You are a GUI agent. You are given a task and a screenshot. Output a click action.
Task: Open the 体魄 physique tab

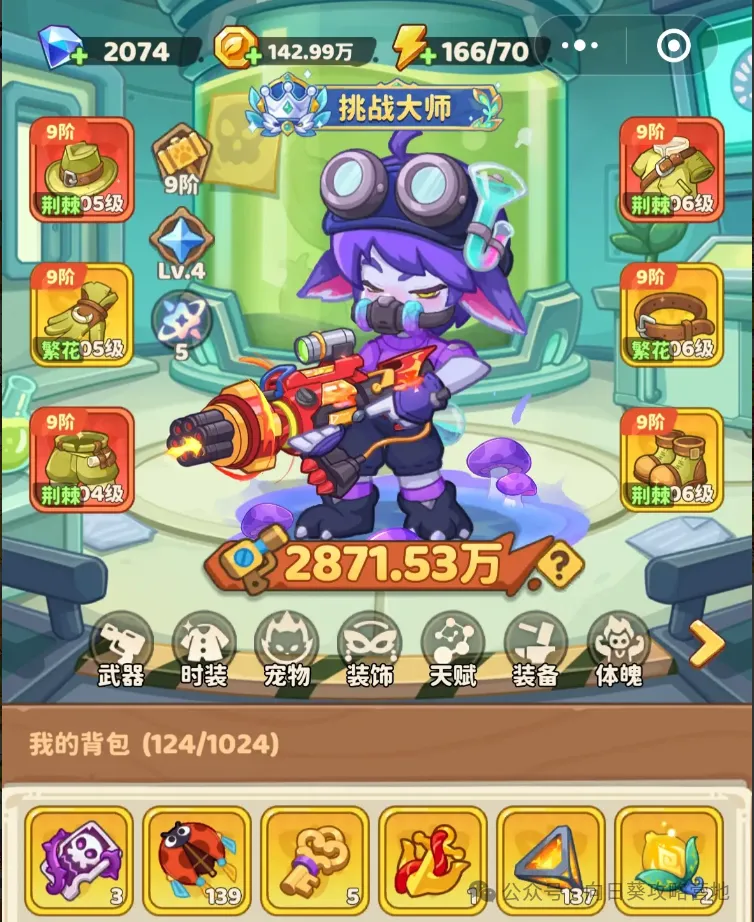pos(617,650)
